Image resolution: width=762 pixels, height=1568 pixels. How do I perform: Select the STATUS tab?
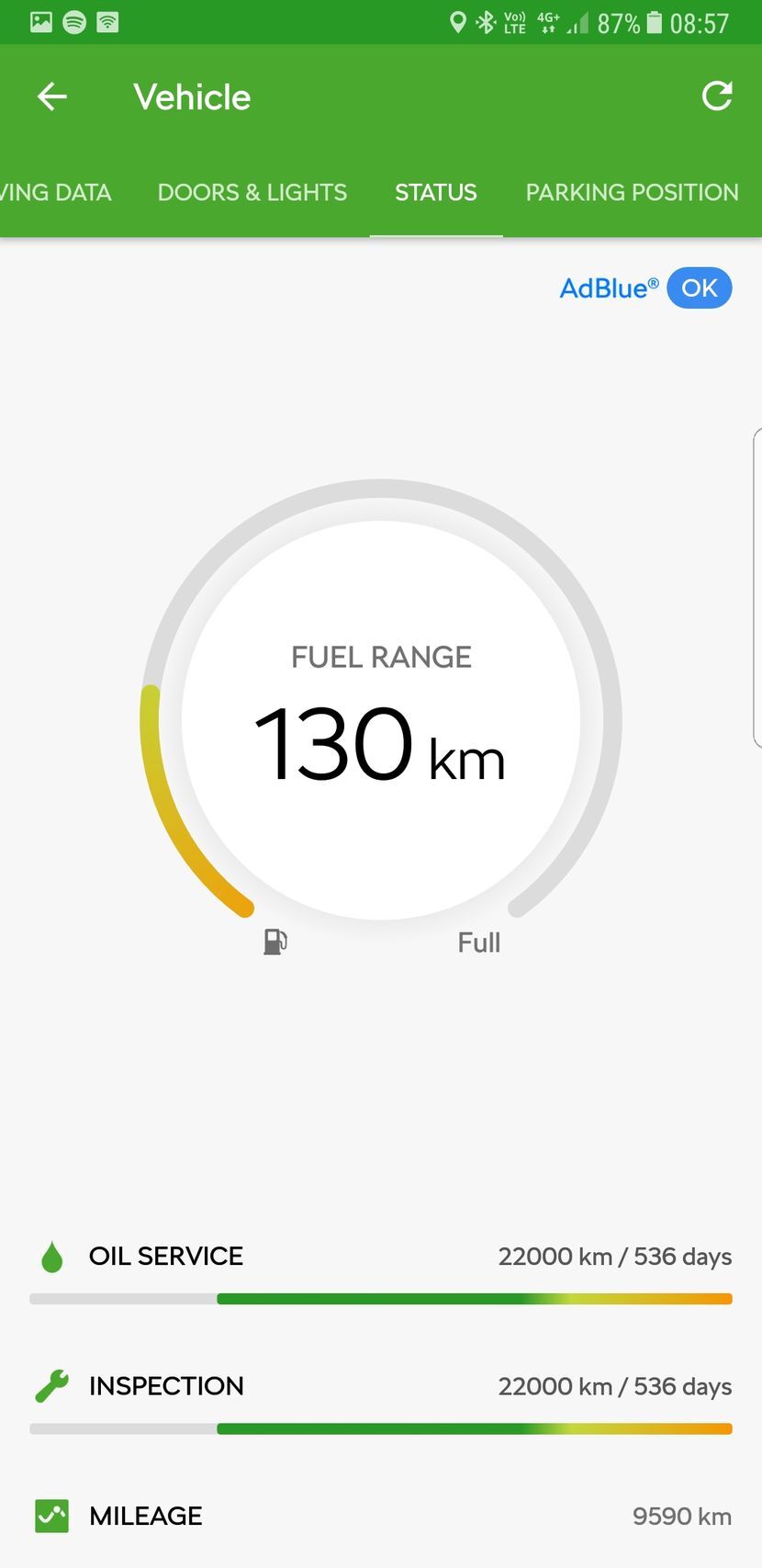(x=436, y=192)
